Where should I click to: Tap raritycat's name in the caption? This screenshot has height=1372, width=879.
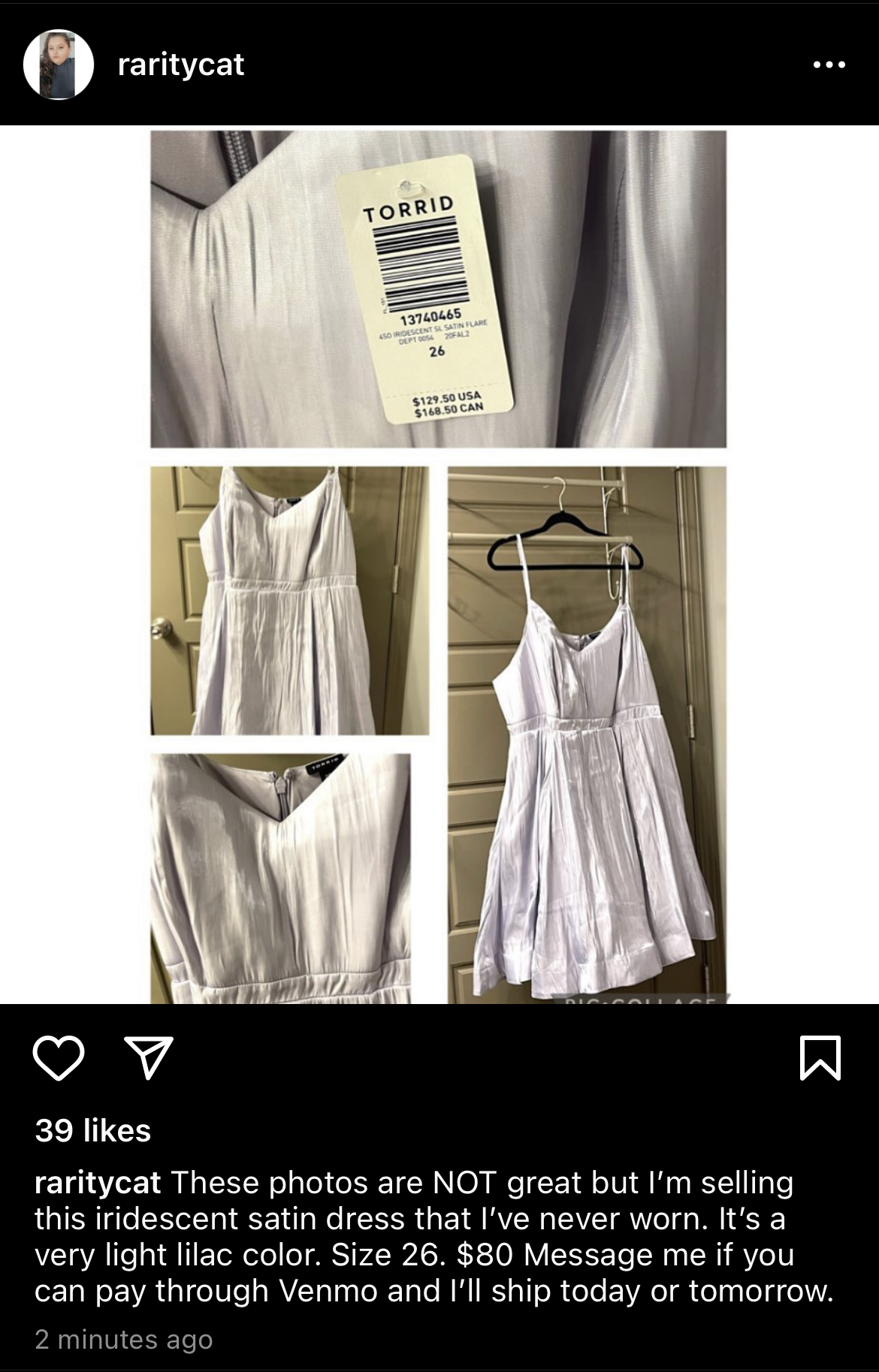[x=98, y=1183]
